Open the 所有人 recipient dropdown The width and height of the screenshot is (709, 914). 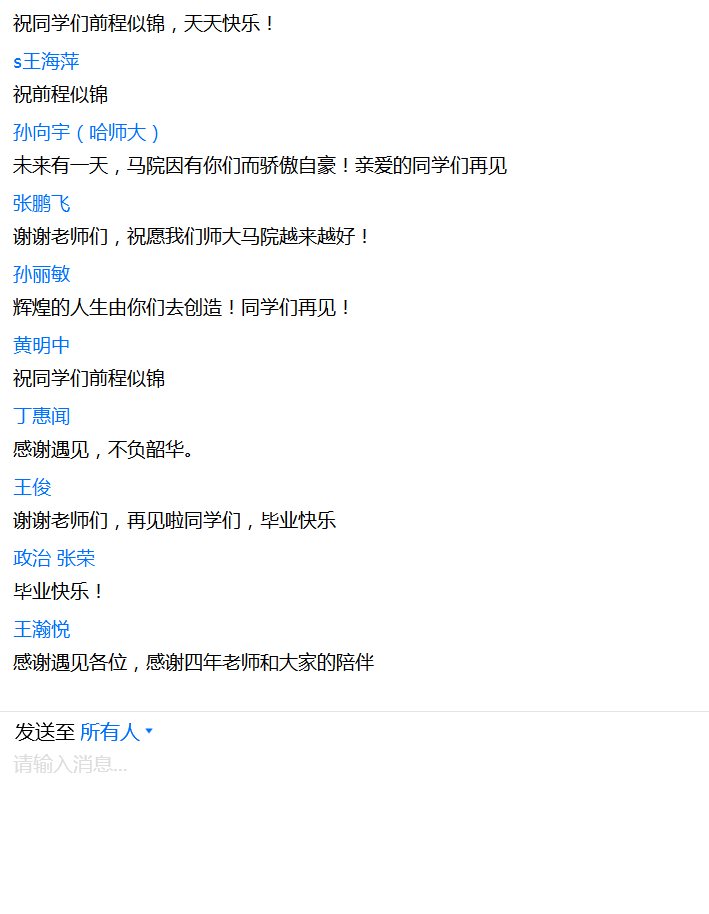point(116,732)
